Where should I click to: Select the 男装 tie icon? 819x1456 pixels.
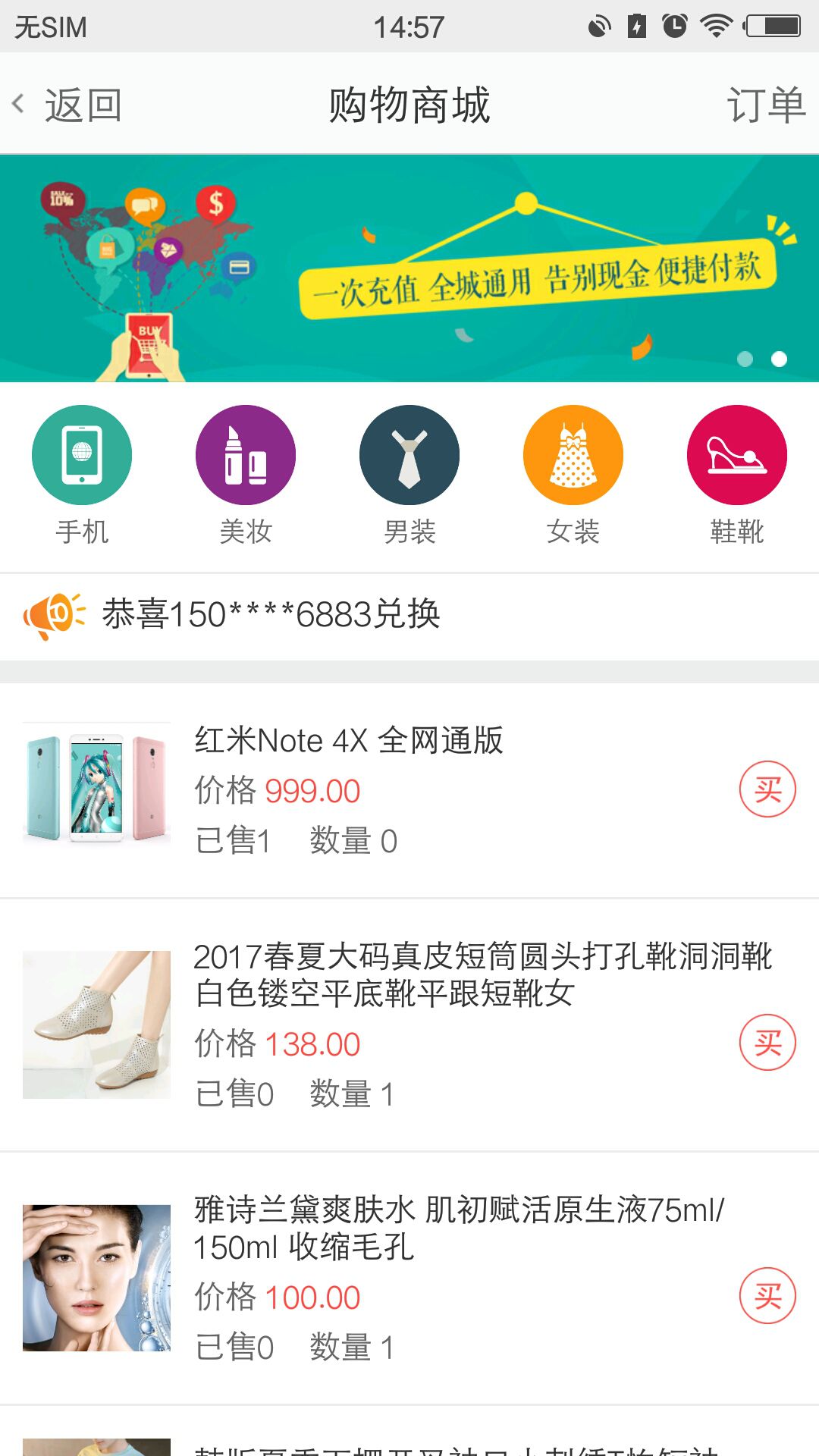(409, 454)
